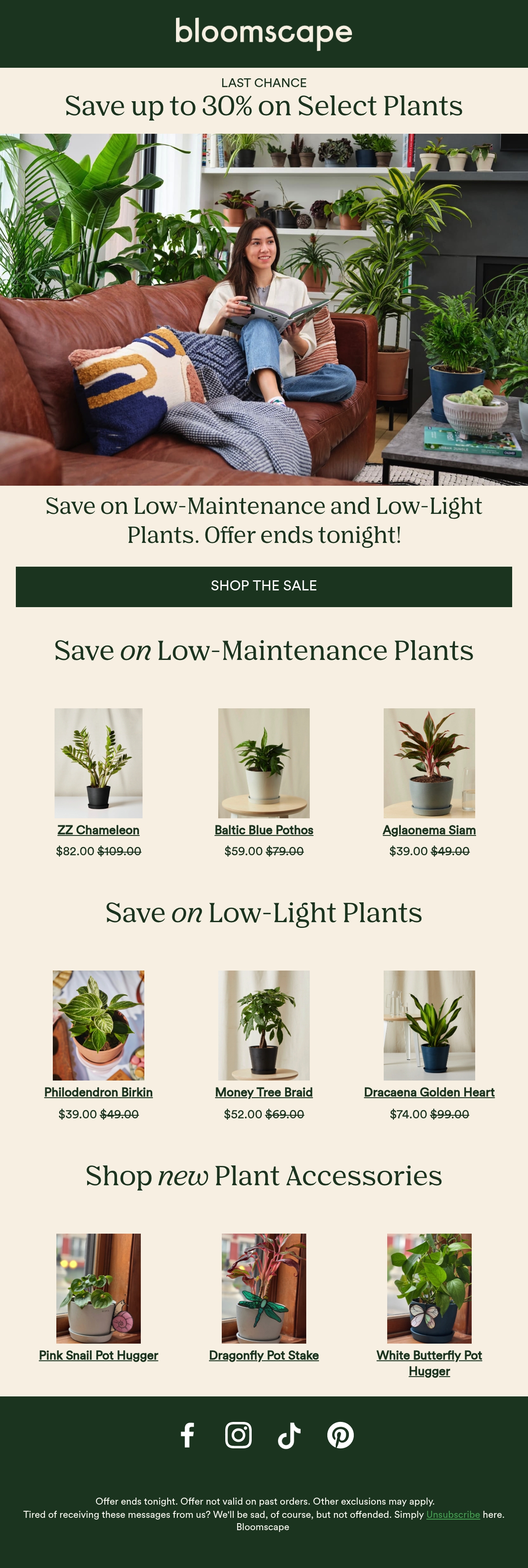Tap the SHOP THE SALE button
Screen dimensions: 528x1568
point(264,586)
